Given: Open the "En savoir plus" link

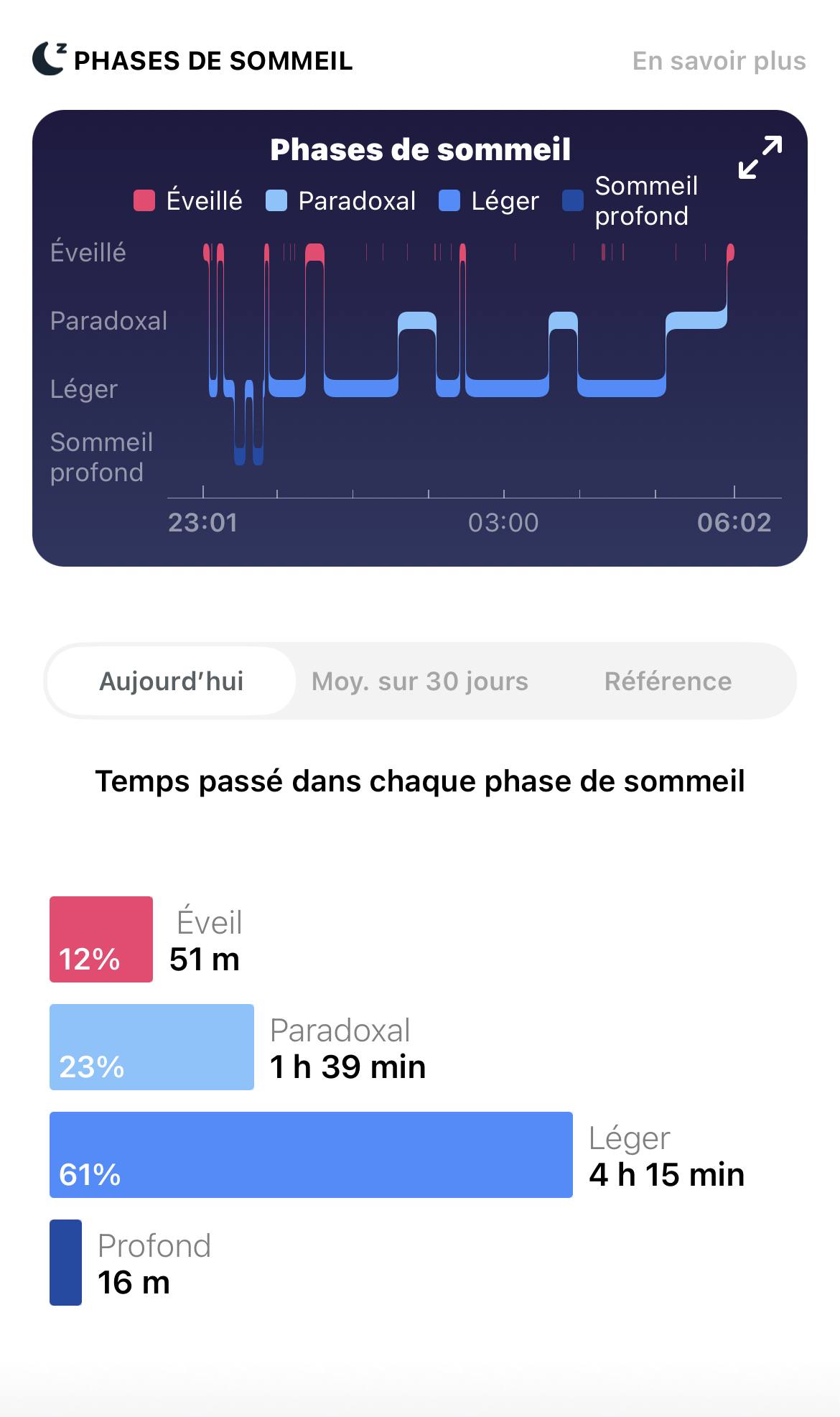Looking at the screenshot, I should (719, 61).
